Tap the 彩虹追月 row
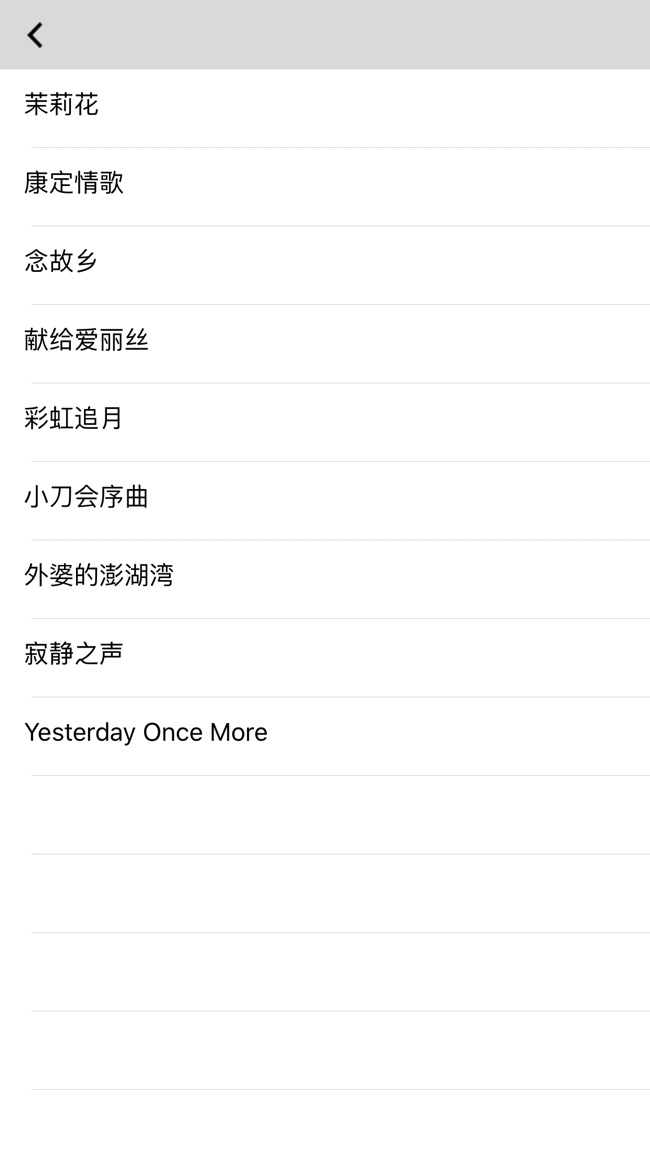This screenshot has height=1156, width=650. pos(74,418)
